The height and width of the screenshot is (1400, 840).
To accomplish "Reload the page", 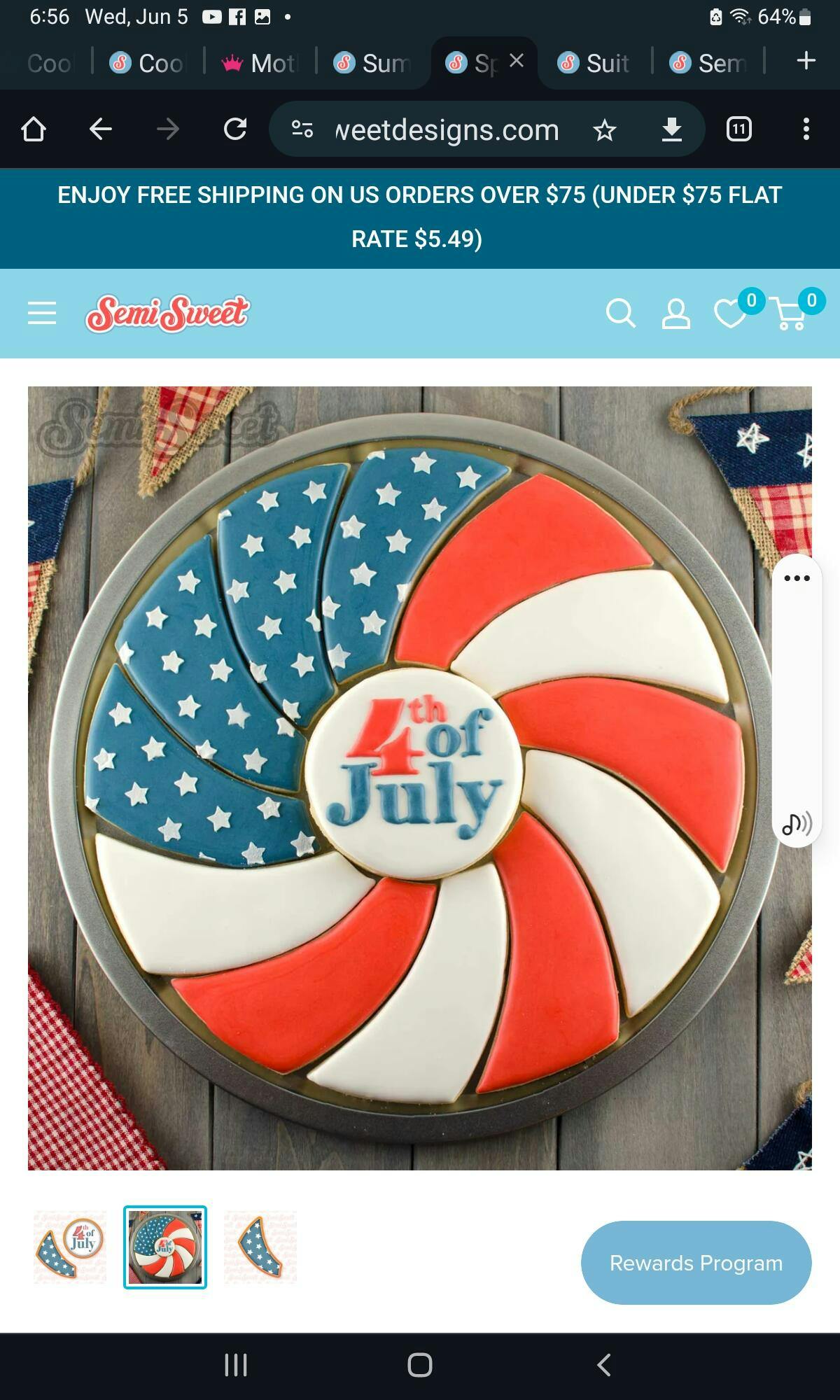I will click(235, 129).
